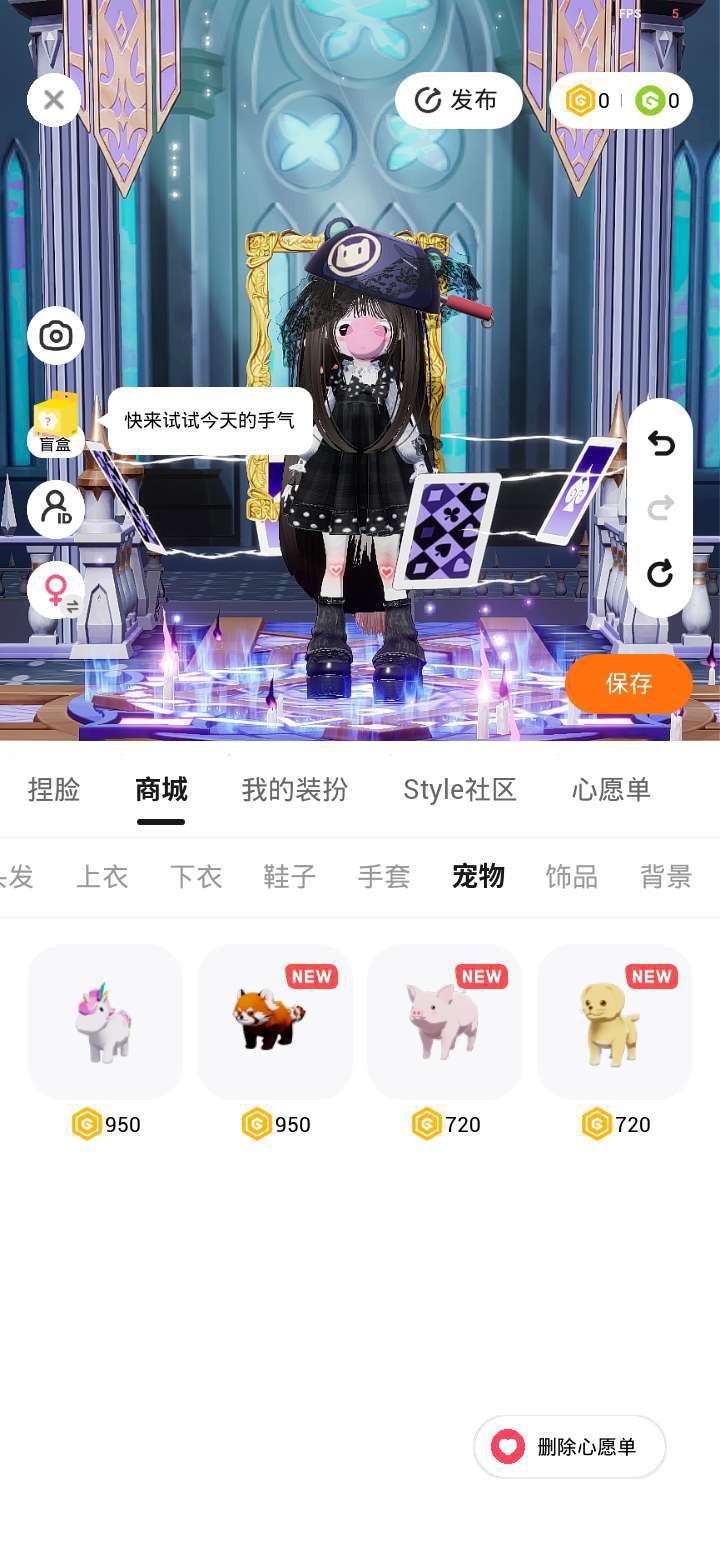Image resolution: width=720 pixels, height=1544 pixels.
Task: Switch to the 捏脸 tab
Action: click(54, 790)
